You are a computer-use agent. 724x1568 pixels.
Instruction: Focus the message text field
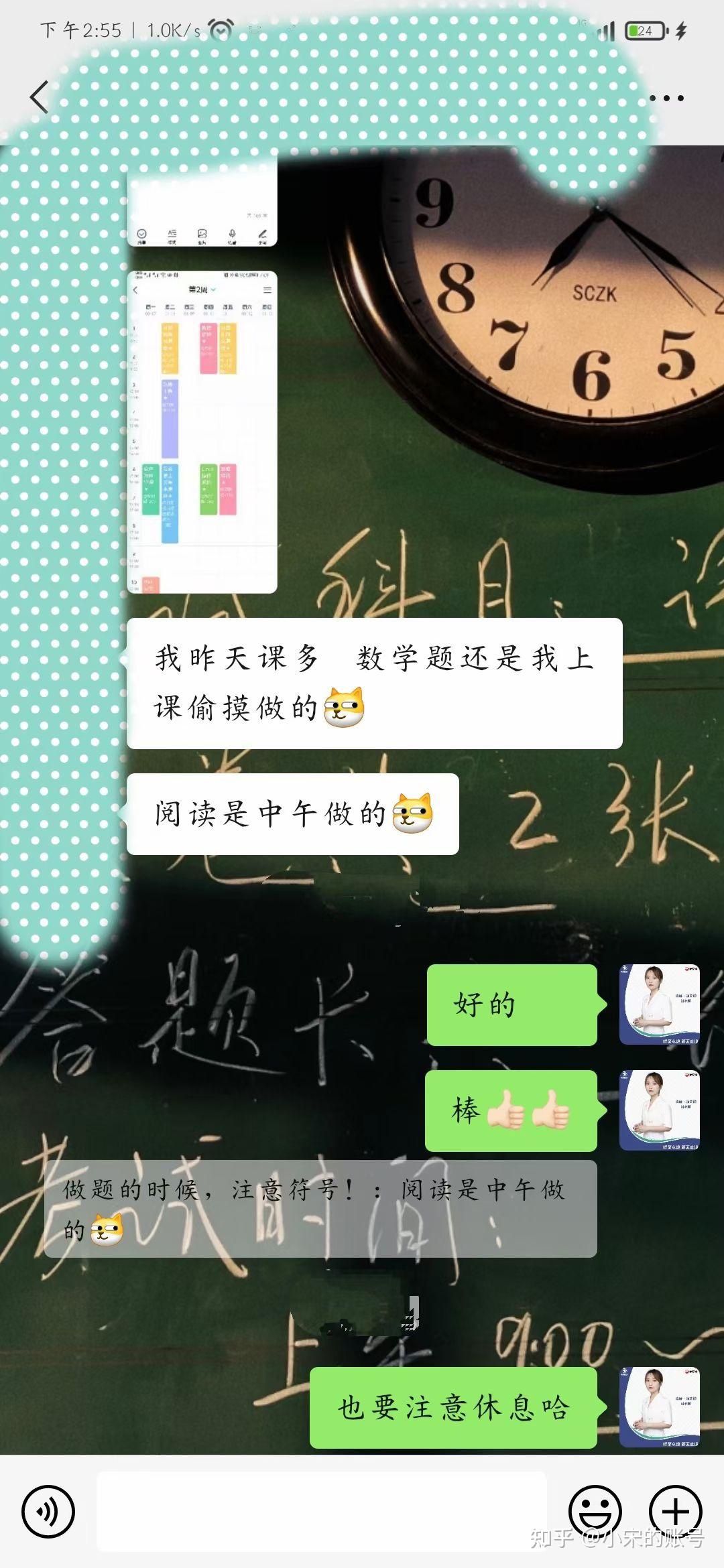322,1511
